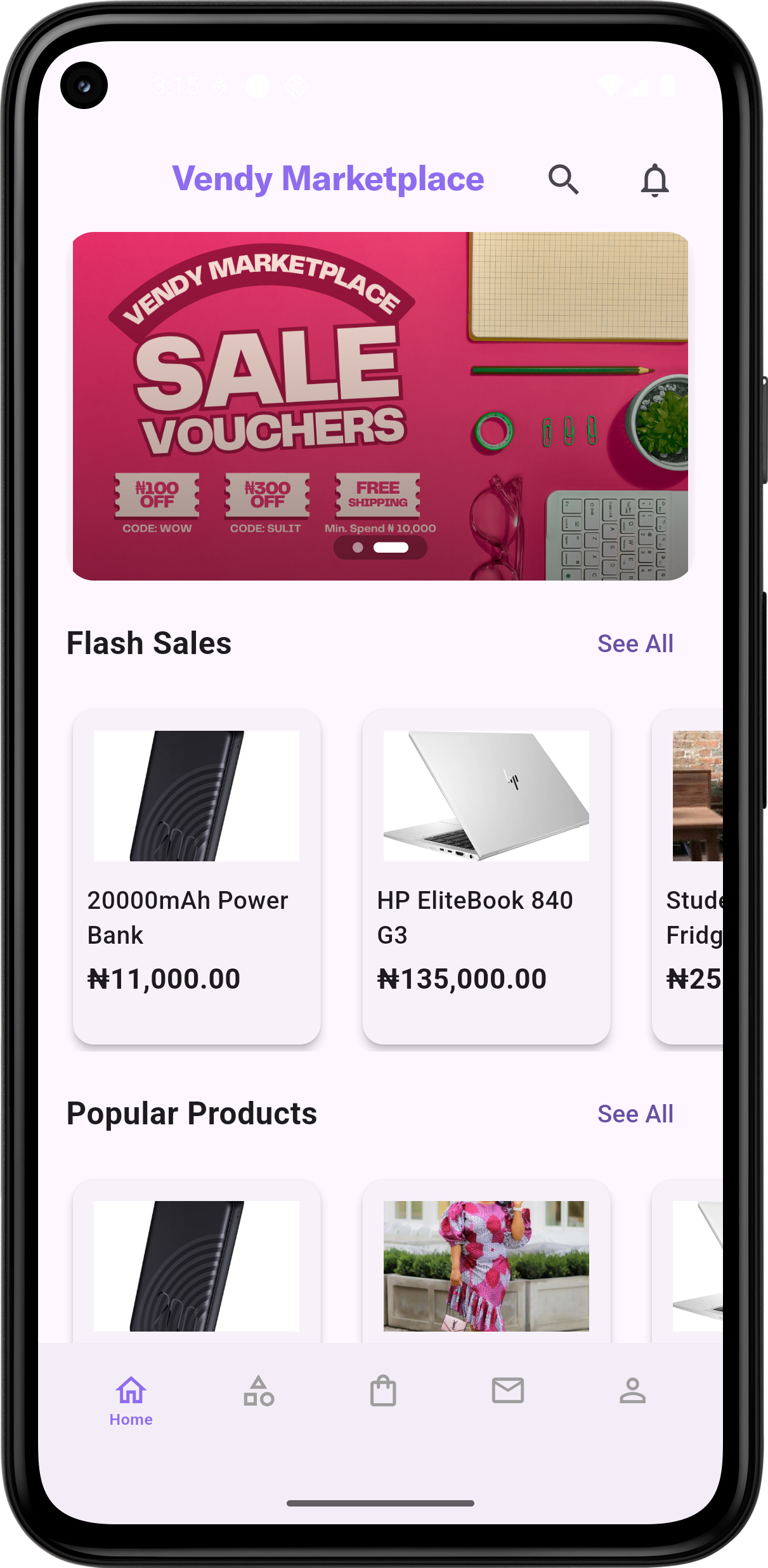Open power bank card under Popular Products

(x=197, y=1264)
